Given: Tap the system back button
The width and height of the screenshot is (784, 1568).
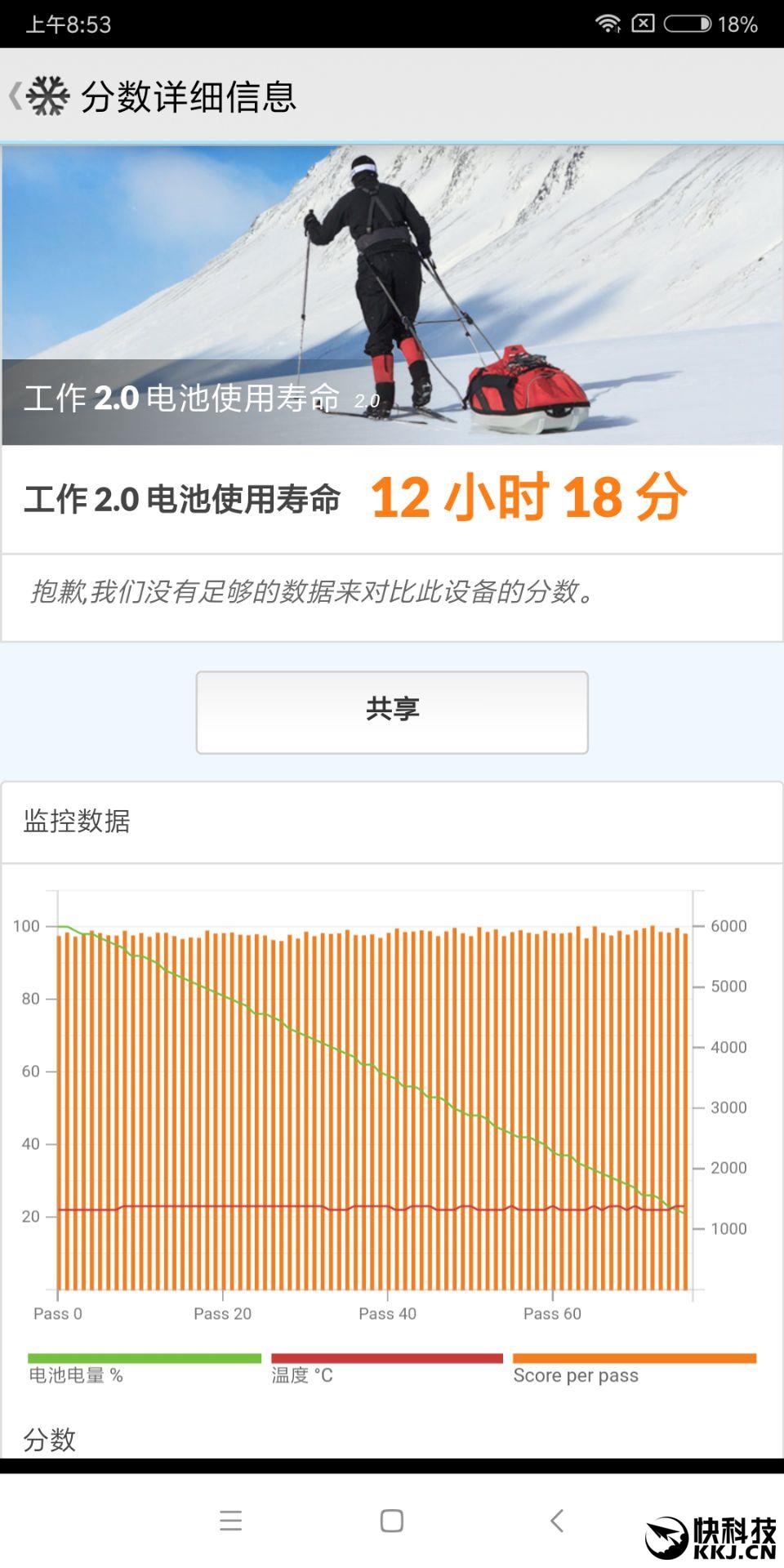Looking at the screenshot, I should point(557,1520).
